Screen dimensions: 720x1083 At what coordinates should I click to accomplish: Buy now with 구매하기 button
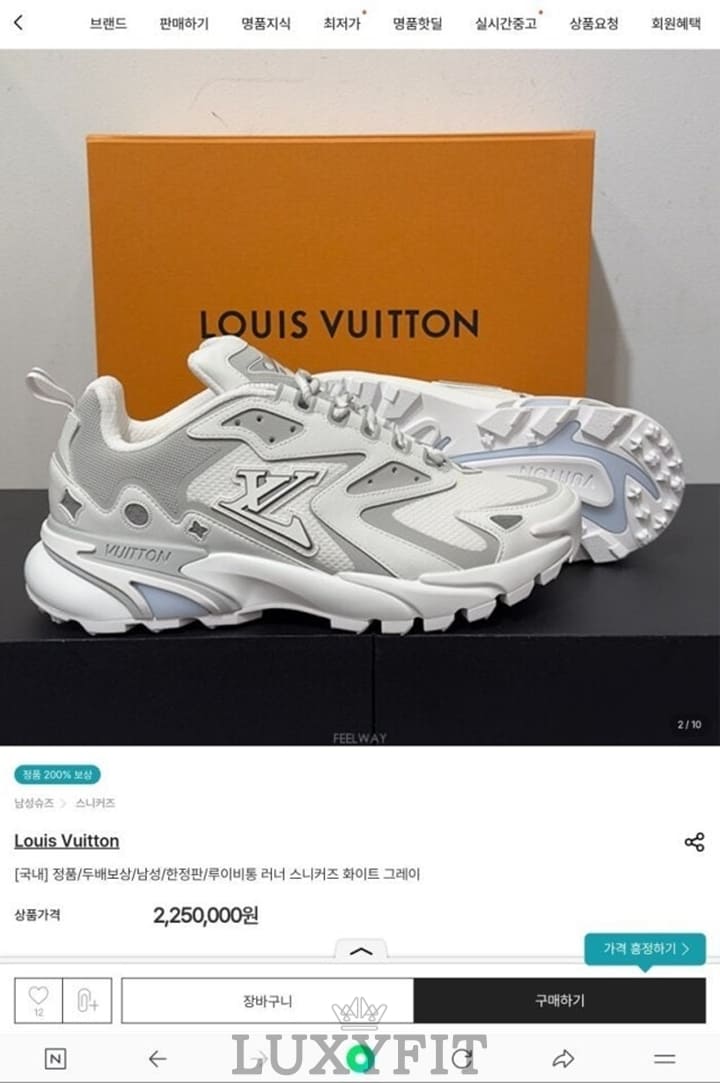click(559, 1001)
